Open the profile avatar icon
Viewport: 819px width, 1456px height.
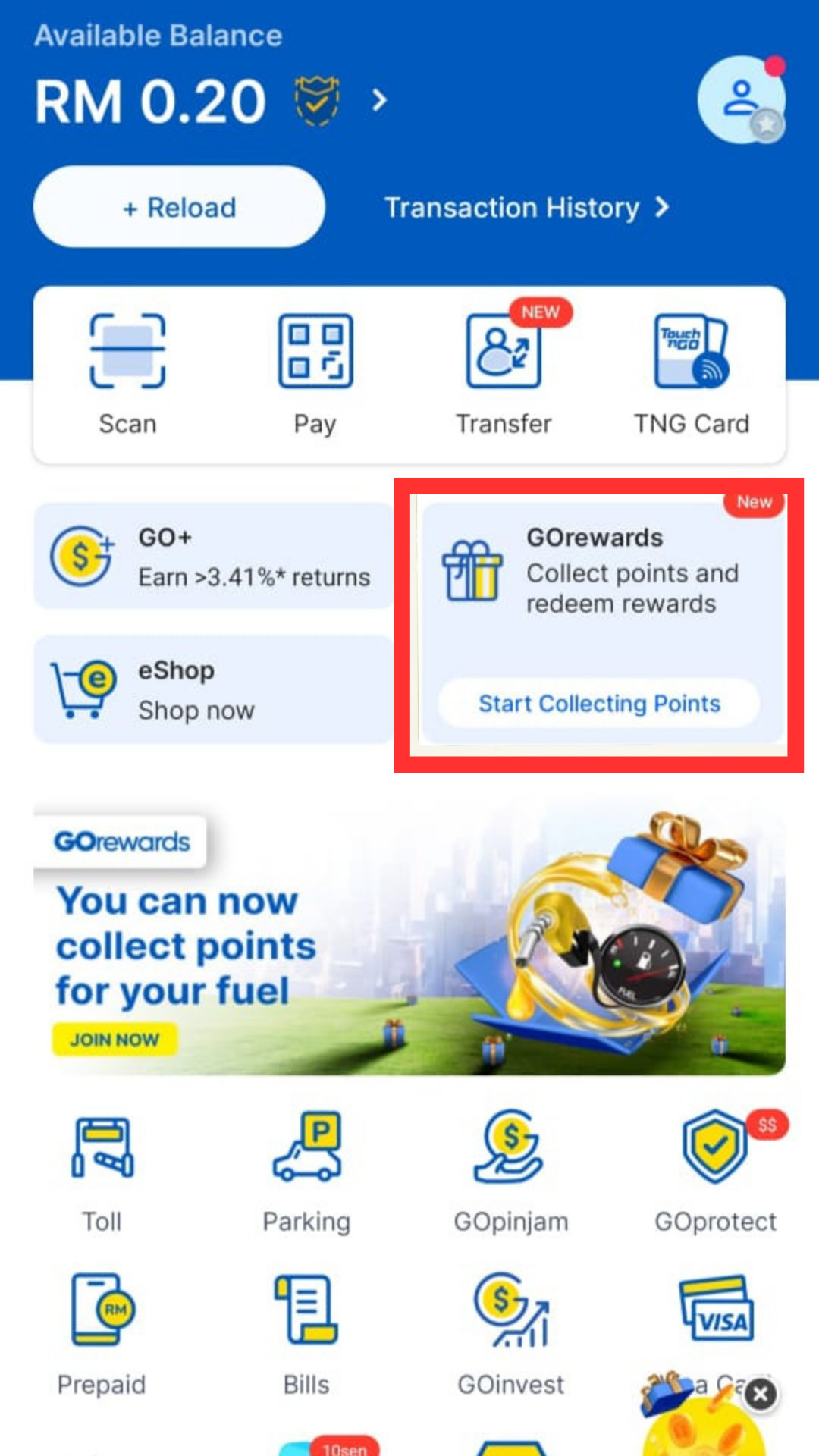coord(740,99)
